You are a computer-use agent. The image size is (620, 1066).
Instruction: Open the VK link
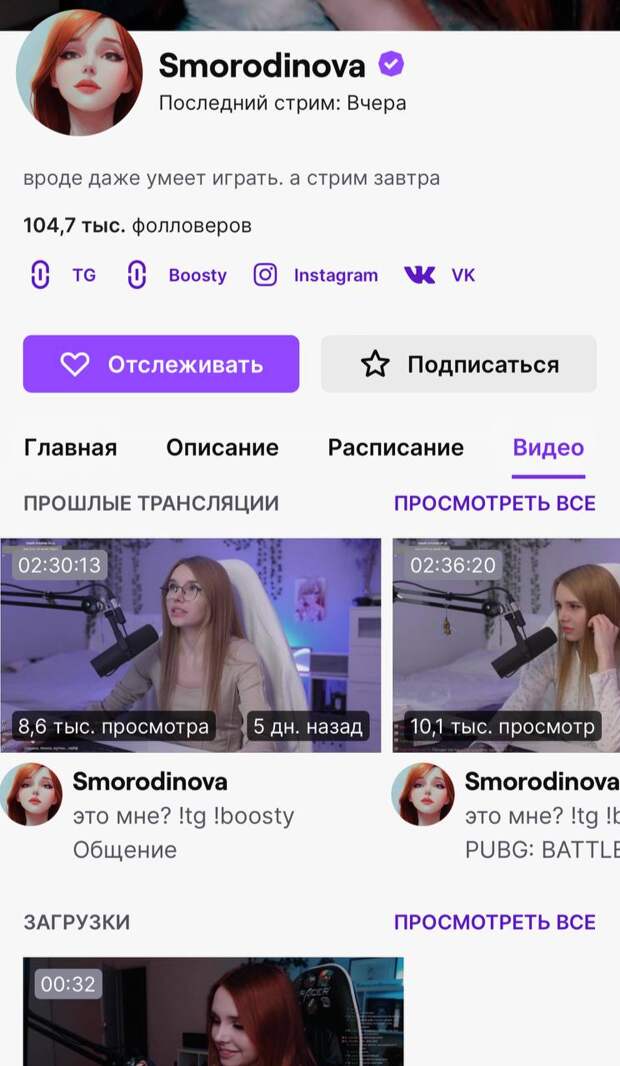[440, 275]
